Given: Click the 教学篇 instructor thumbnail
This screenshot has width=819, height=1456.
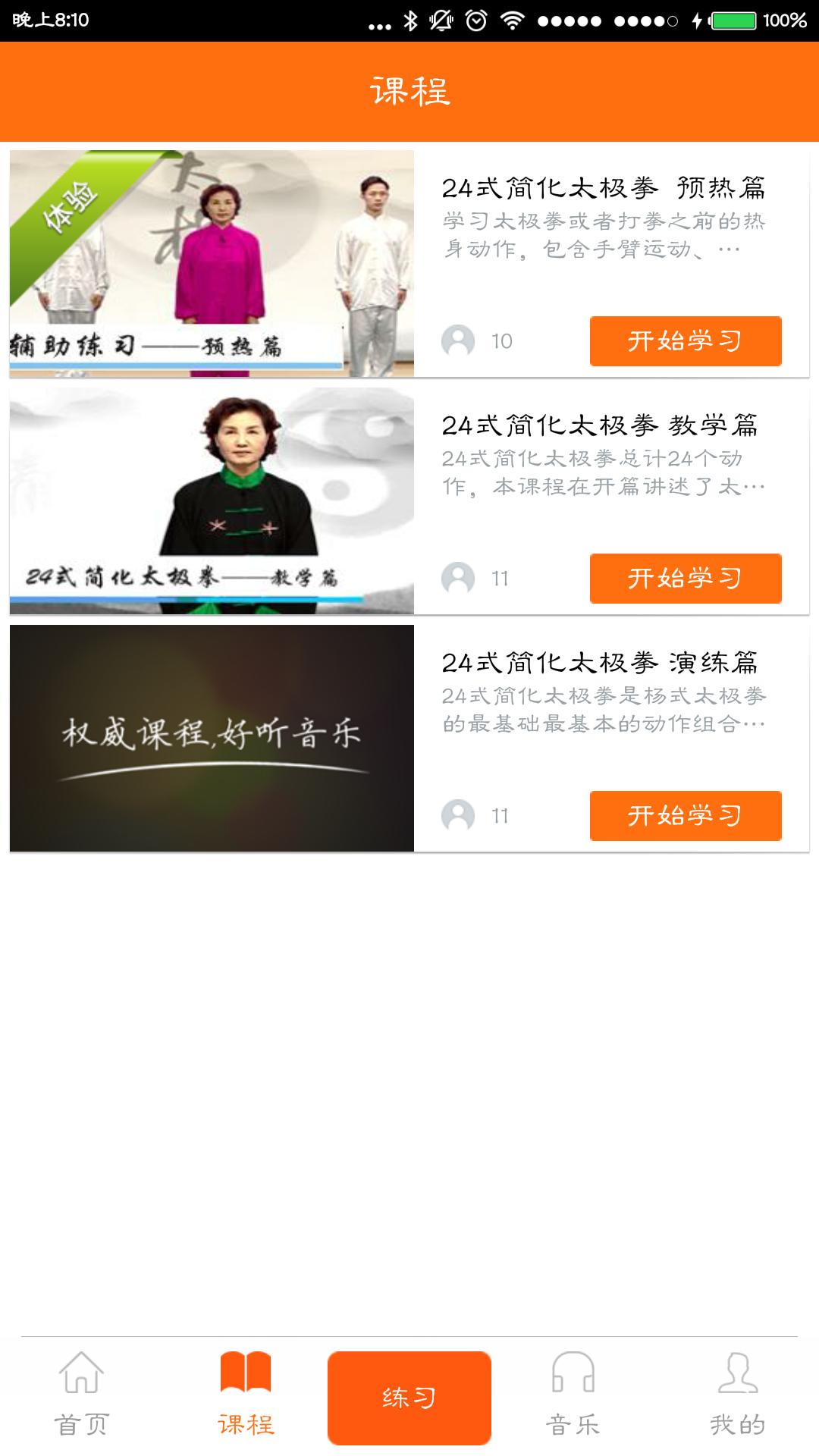Looking at the screenshot, I should click(212, 500).
